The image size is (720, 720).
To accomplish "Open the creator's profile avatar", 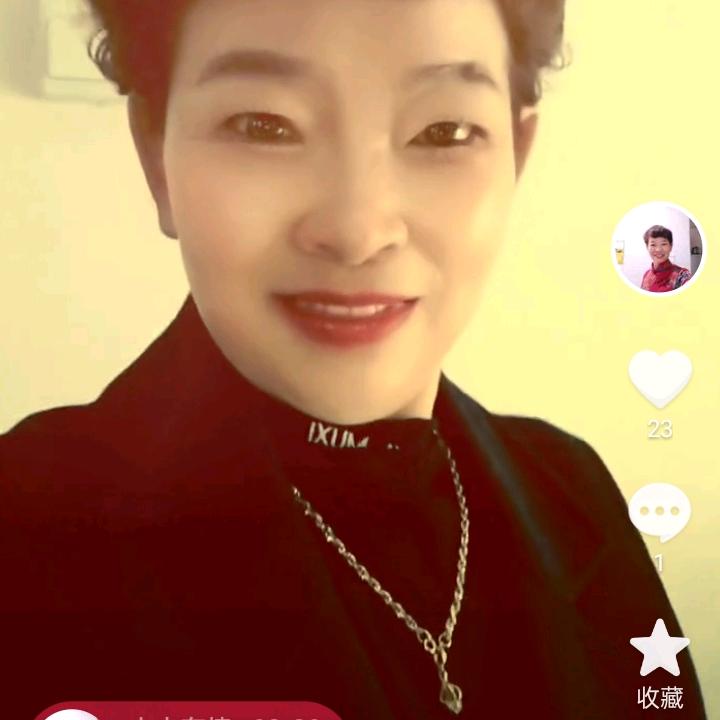I will (657, 249).
